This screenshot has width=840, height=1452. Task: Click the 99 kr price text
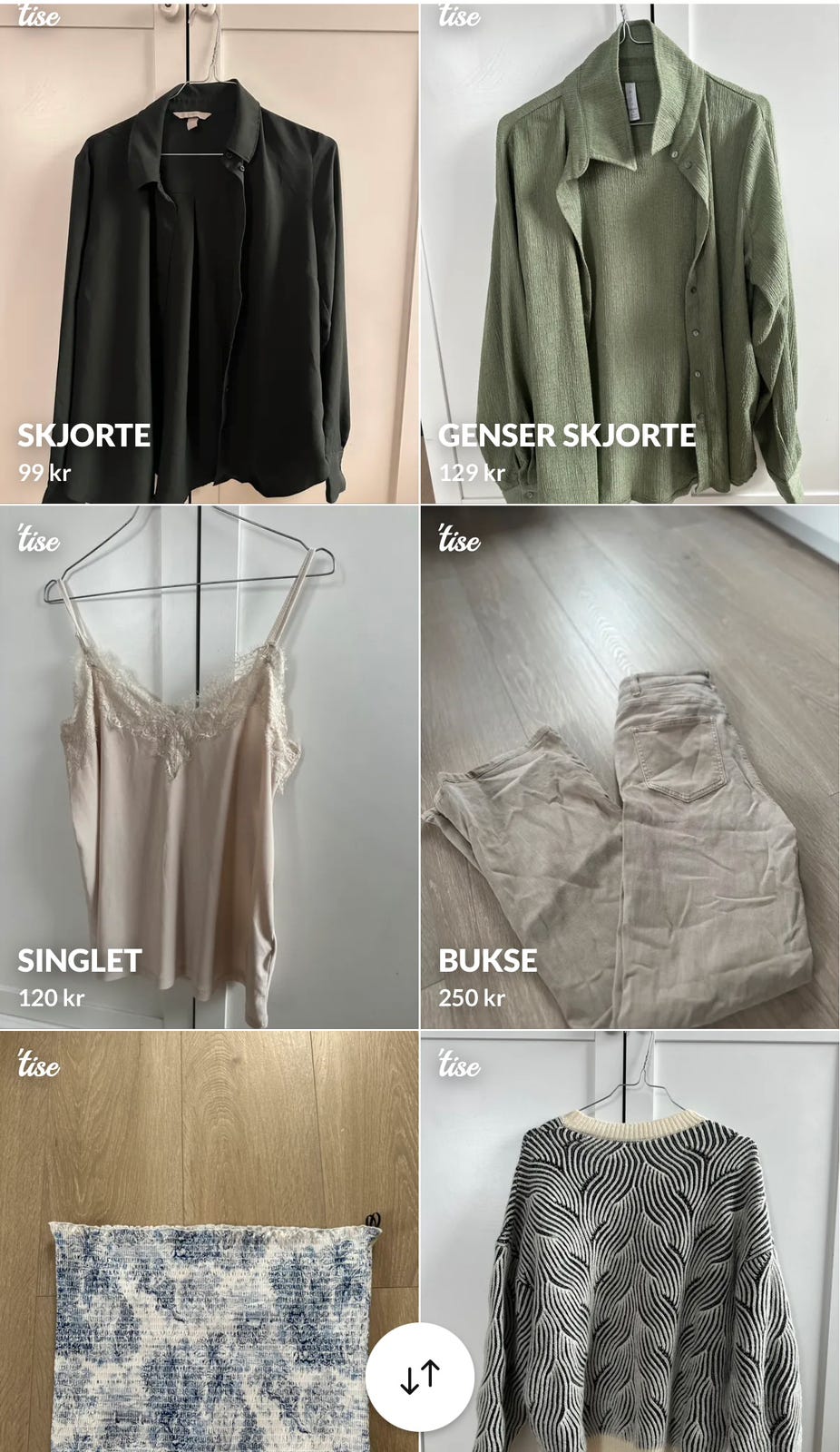[x=42, y=473]
